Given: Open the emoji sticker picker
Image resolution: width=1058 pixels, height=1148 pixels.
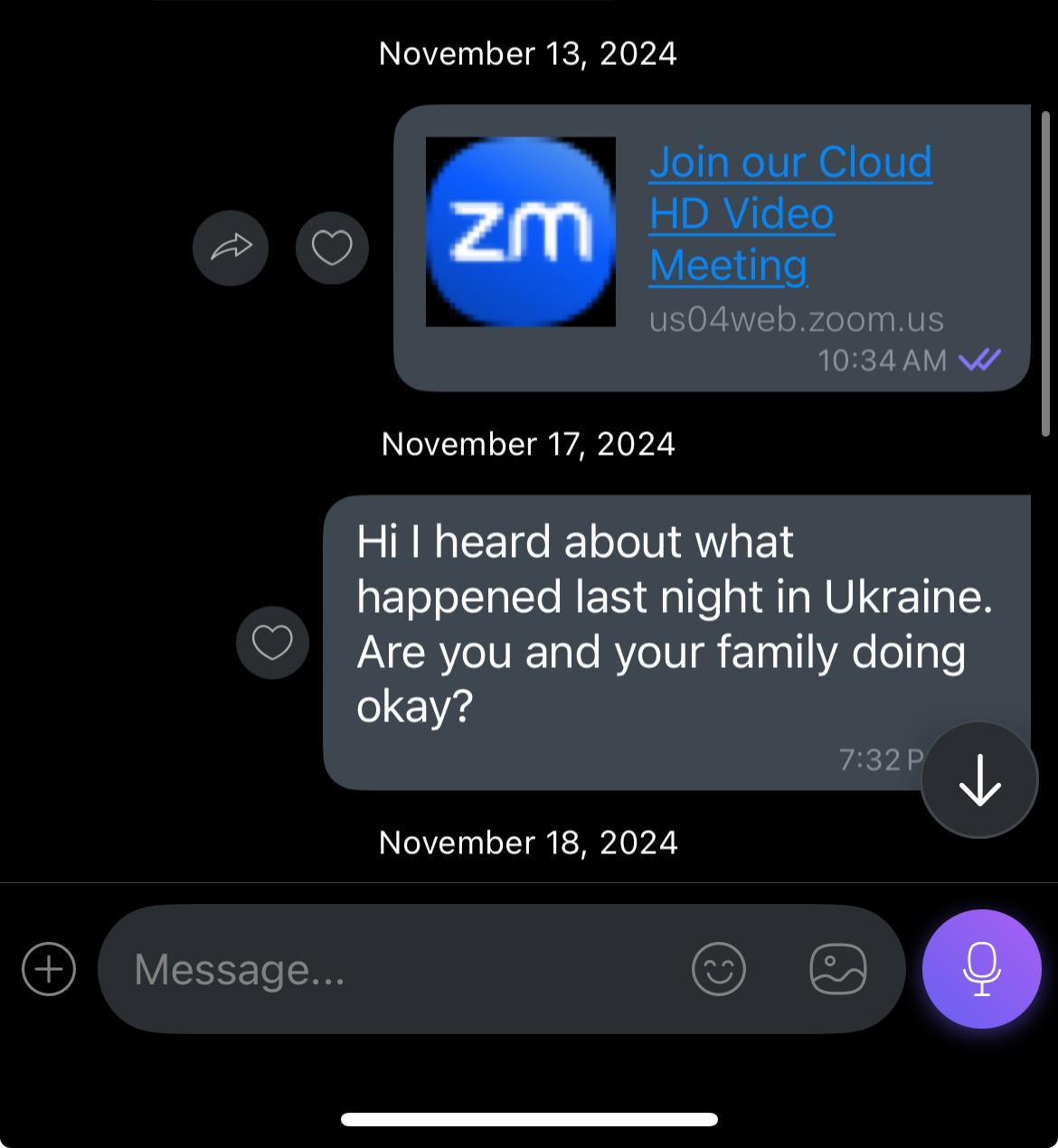Looking at the screenshot, I should click(x=719, y=969).
